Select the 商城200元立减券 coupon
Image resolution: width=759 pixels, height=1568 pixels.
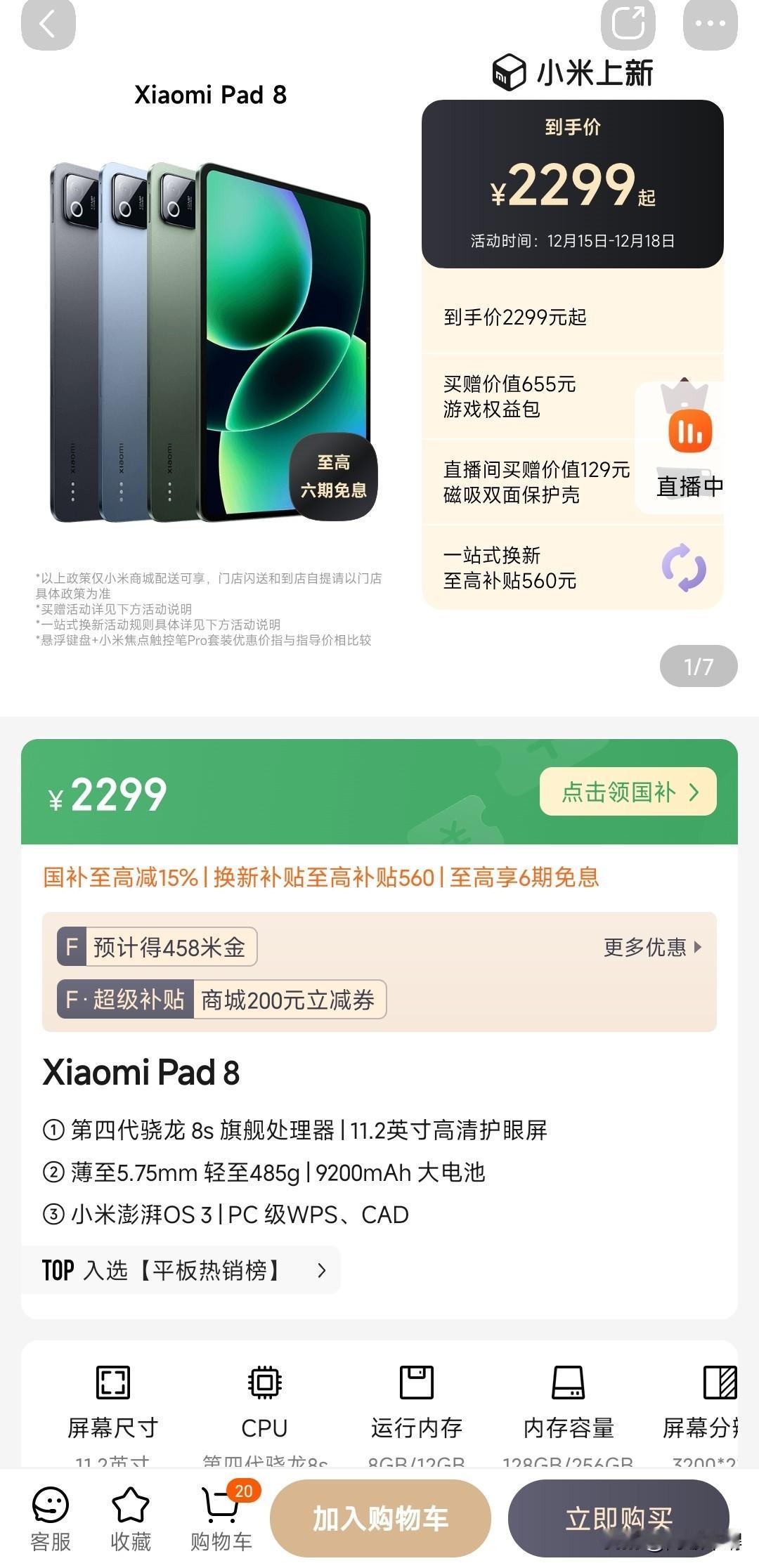(x=292, y=1000)
